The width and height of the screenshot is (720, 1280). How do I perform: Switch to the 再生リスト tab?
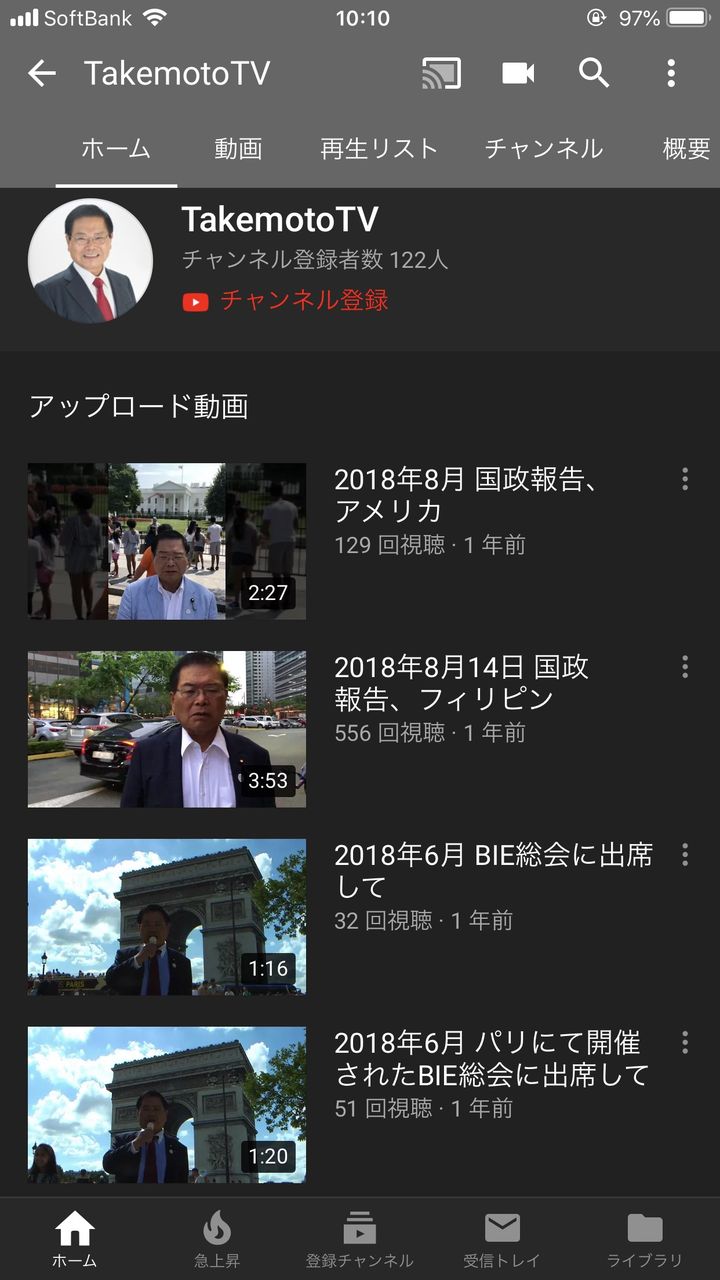point(379,149)
